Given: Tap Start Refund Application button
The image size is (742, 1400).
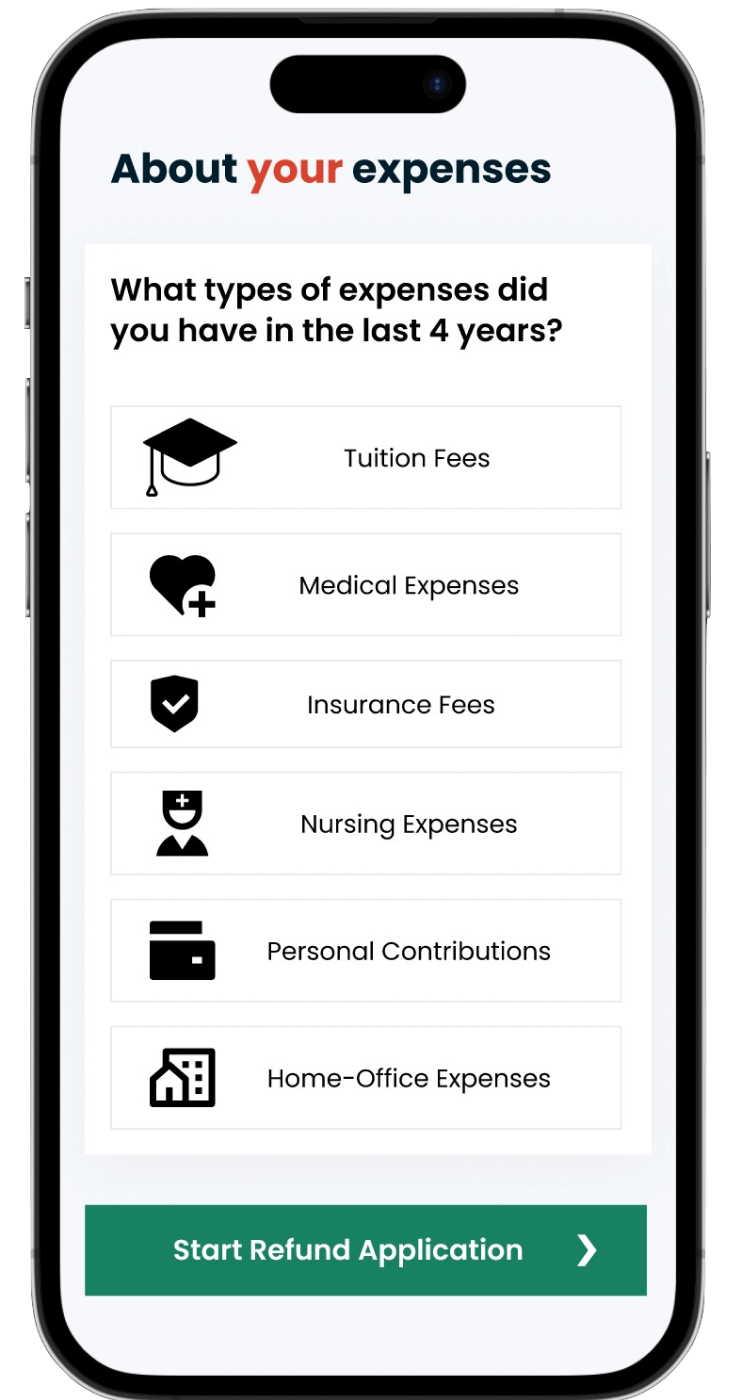Looking at the screenshot, I should point(365,1250).
